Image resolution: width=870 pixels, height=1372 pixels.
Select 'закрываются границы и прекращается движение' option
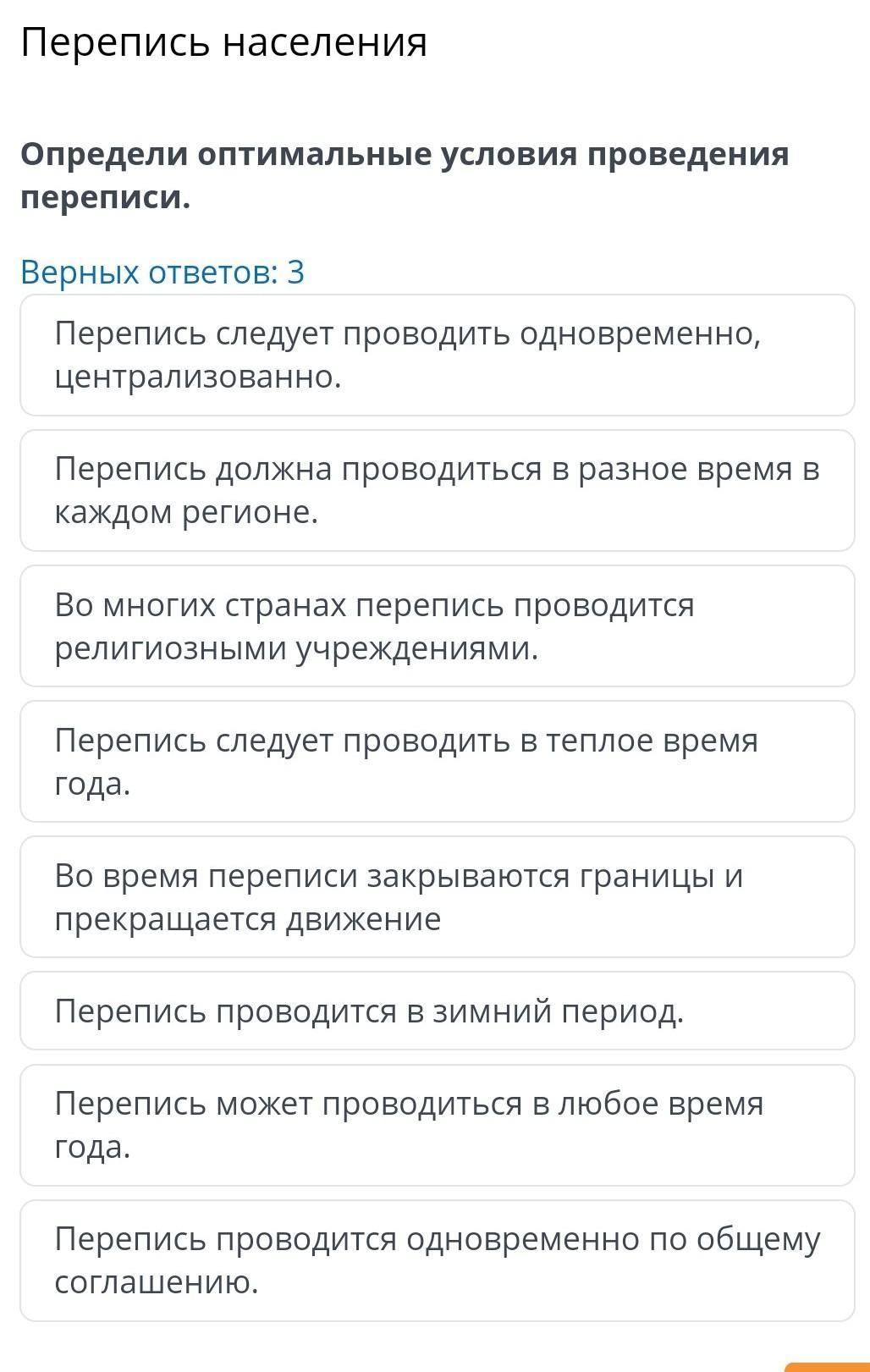click(438, 897)
